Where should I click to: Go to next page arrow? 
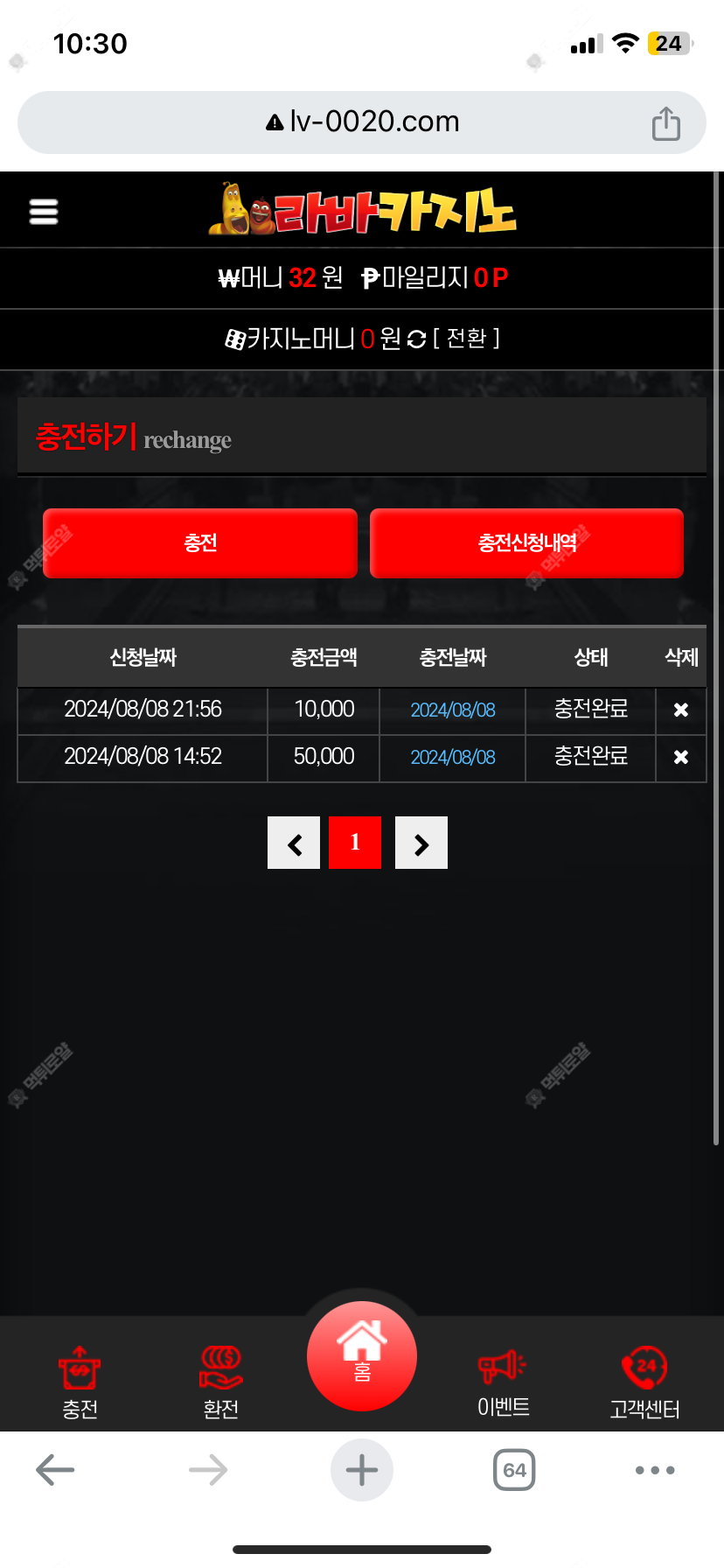pyautogui.click(x=421, y=843)
